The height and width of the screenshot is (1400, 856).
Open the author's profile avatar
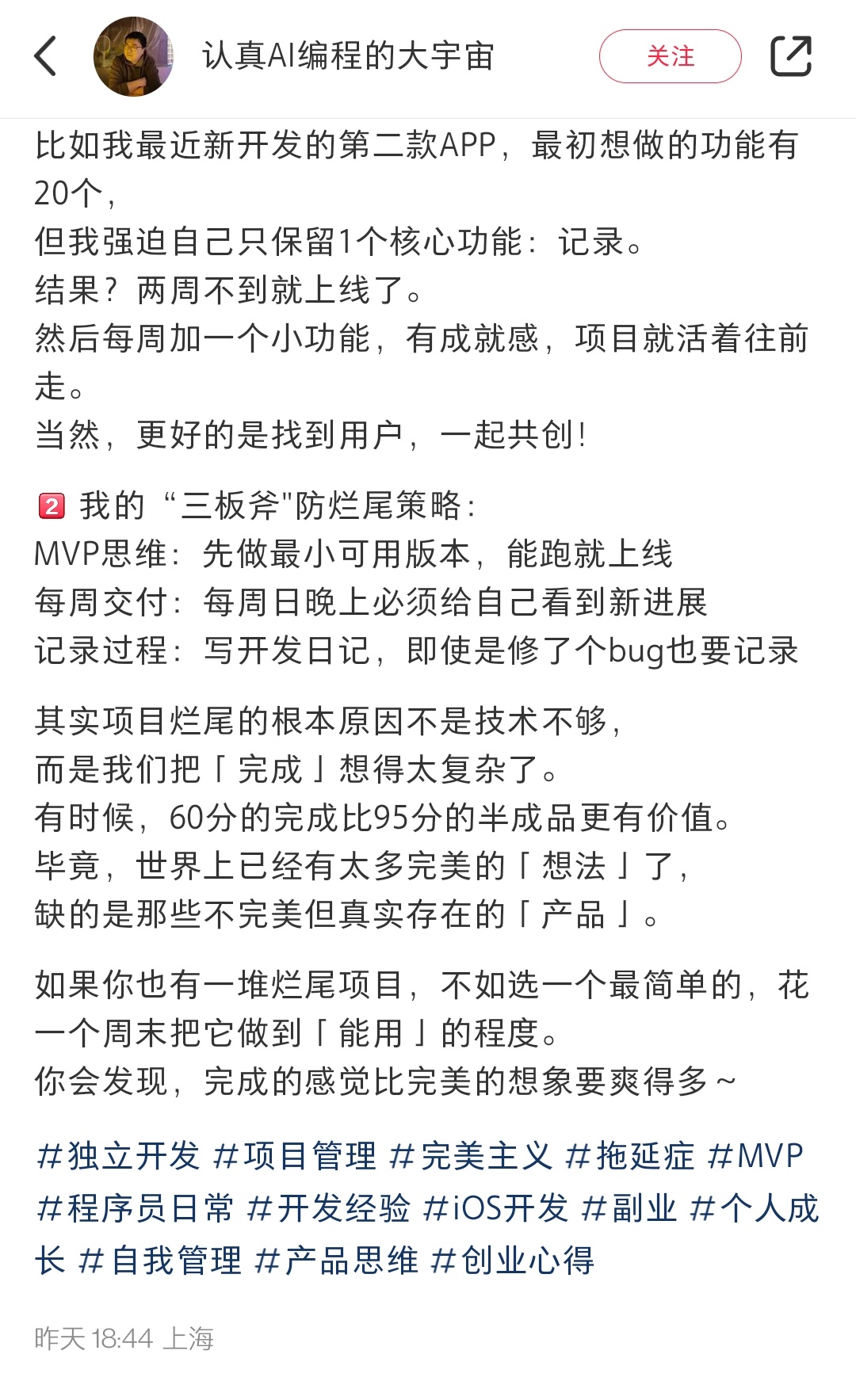(133, 56)
